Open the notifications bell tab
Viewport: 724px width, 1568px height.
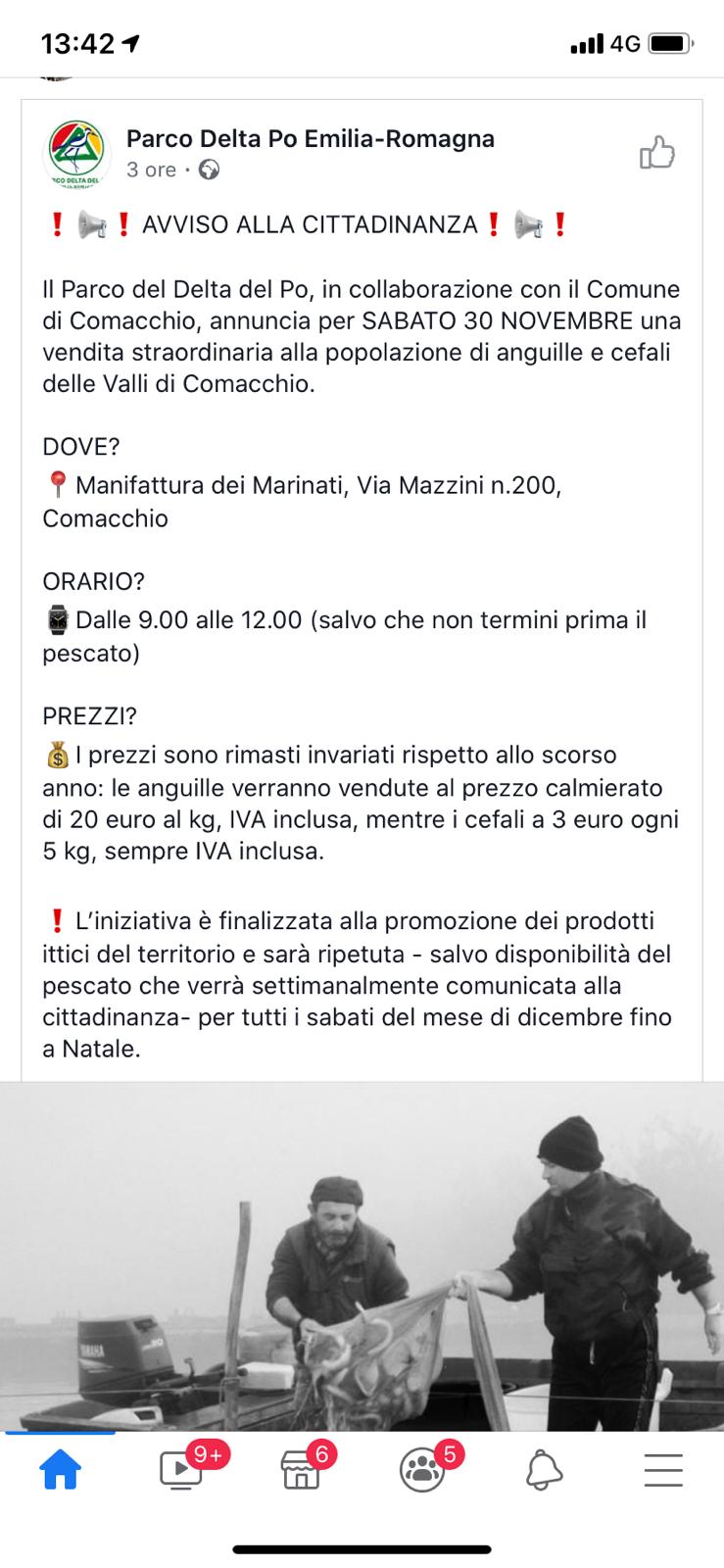[x=545, y=1470]
